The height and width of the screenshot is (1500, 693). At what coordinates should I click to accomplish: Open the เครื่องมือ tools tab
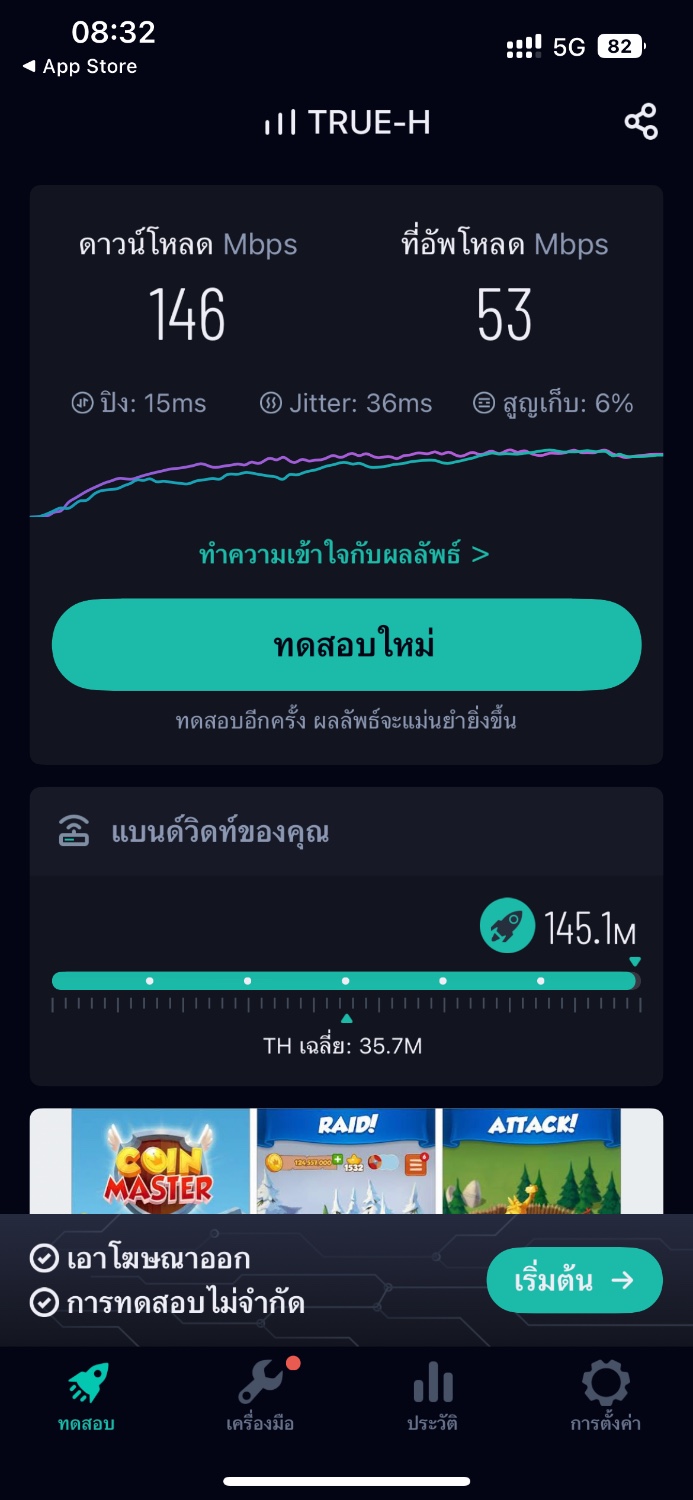click(260, 1397)
